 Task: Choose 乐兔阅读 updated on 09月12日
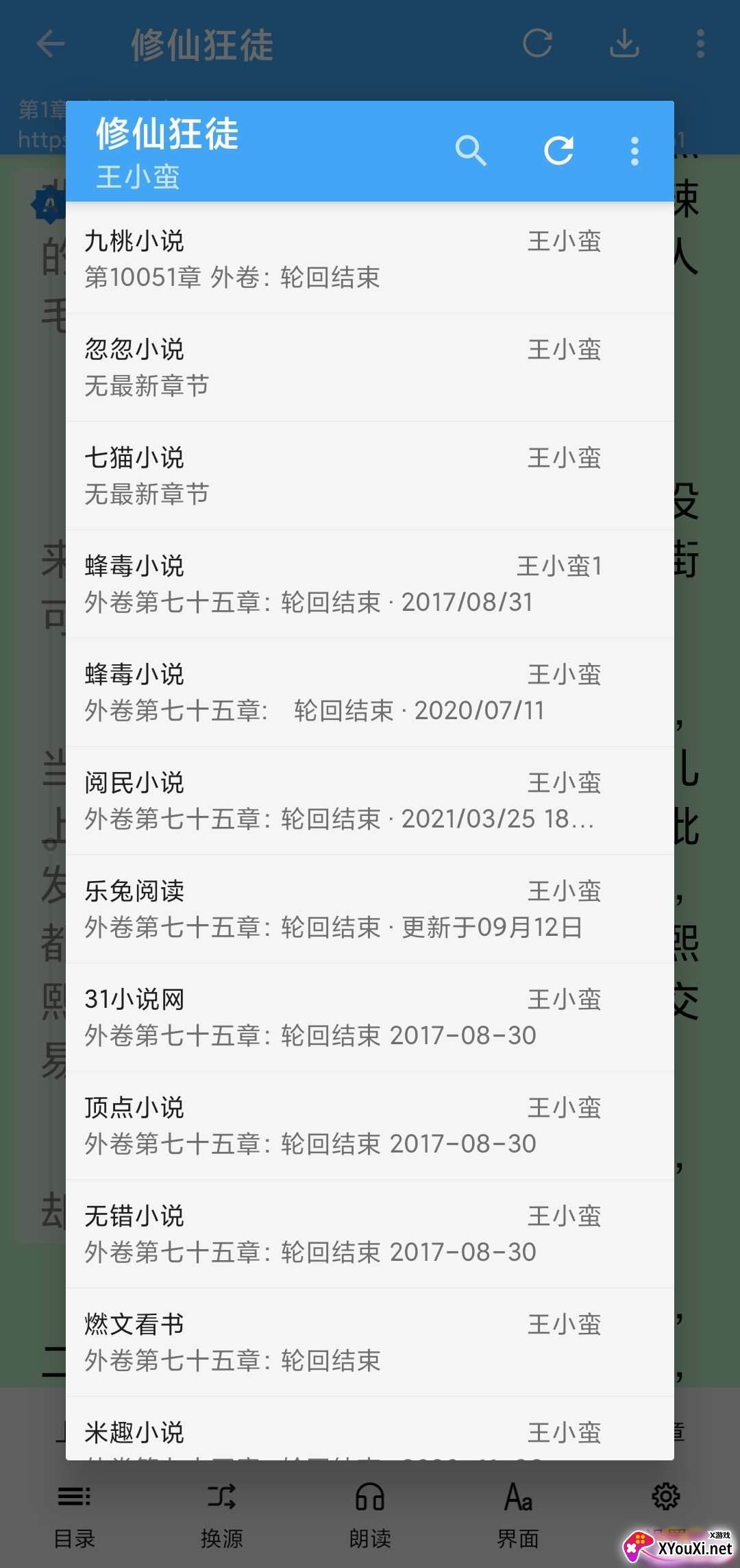(370, 909)
